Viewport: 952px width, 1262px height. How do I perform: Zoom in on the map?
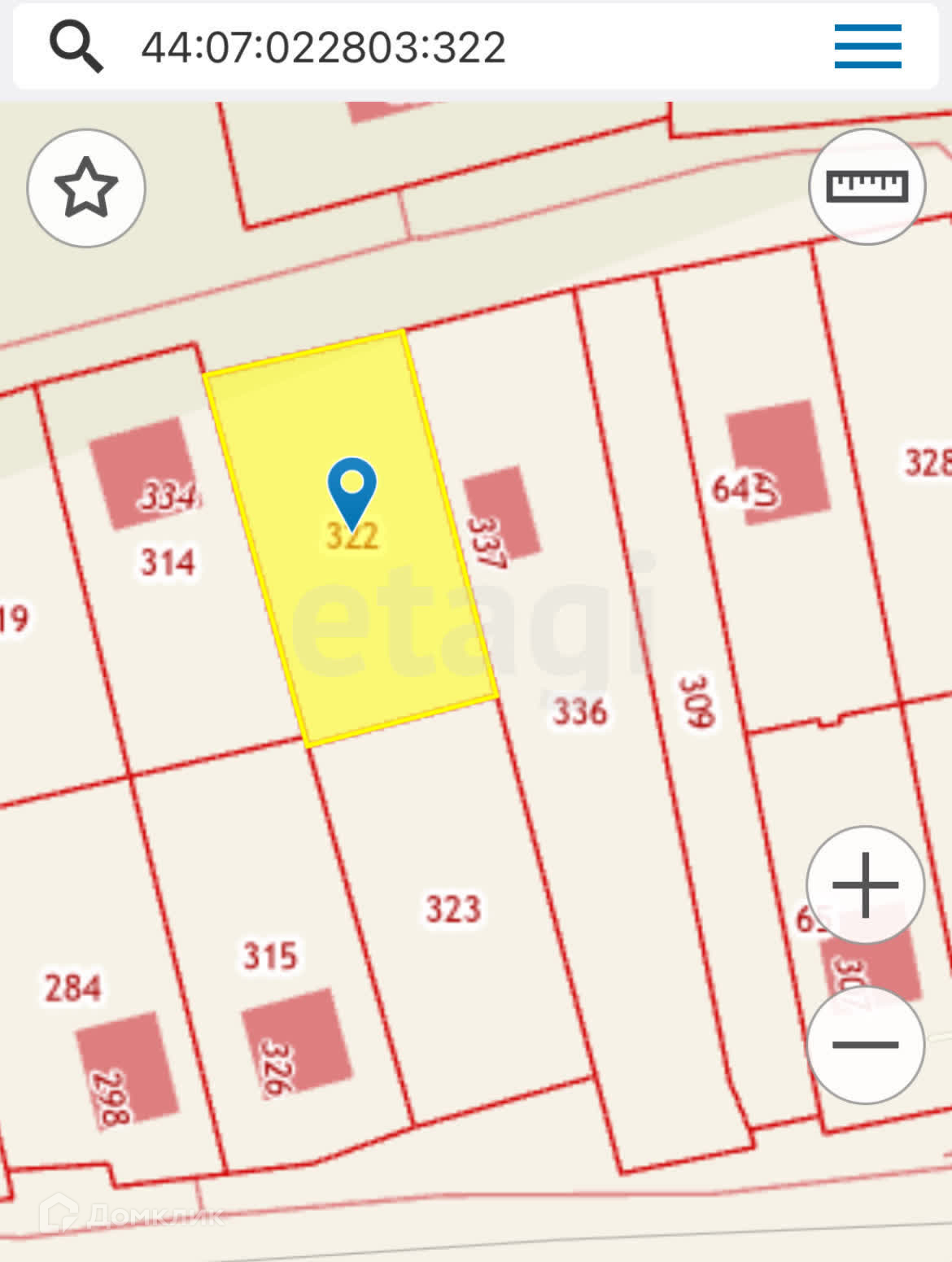click(865, 884)
